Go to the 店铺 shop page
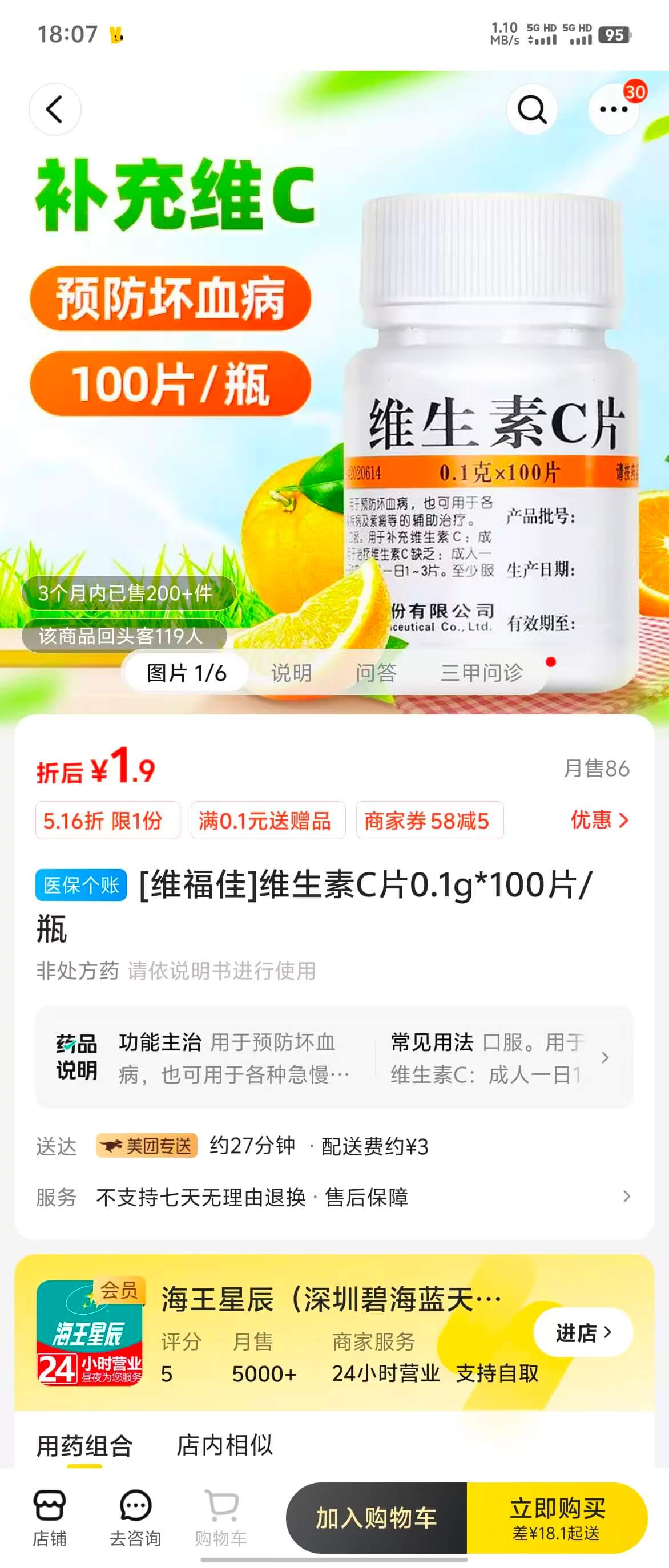The width and height of the screenshot is (669, 1568). pyautogui.click(x=49, y=1517)
